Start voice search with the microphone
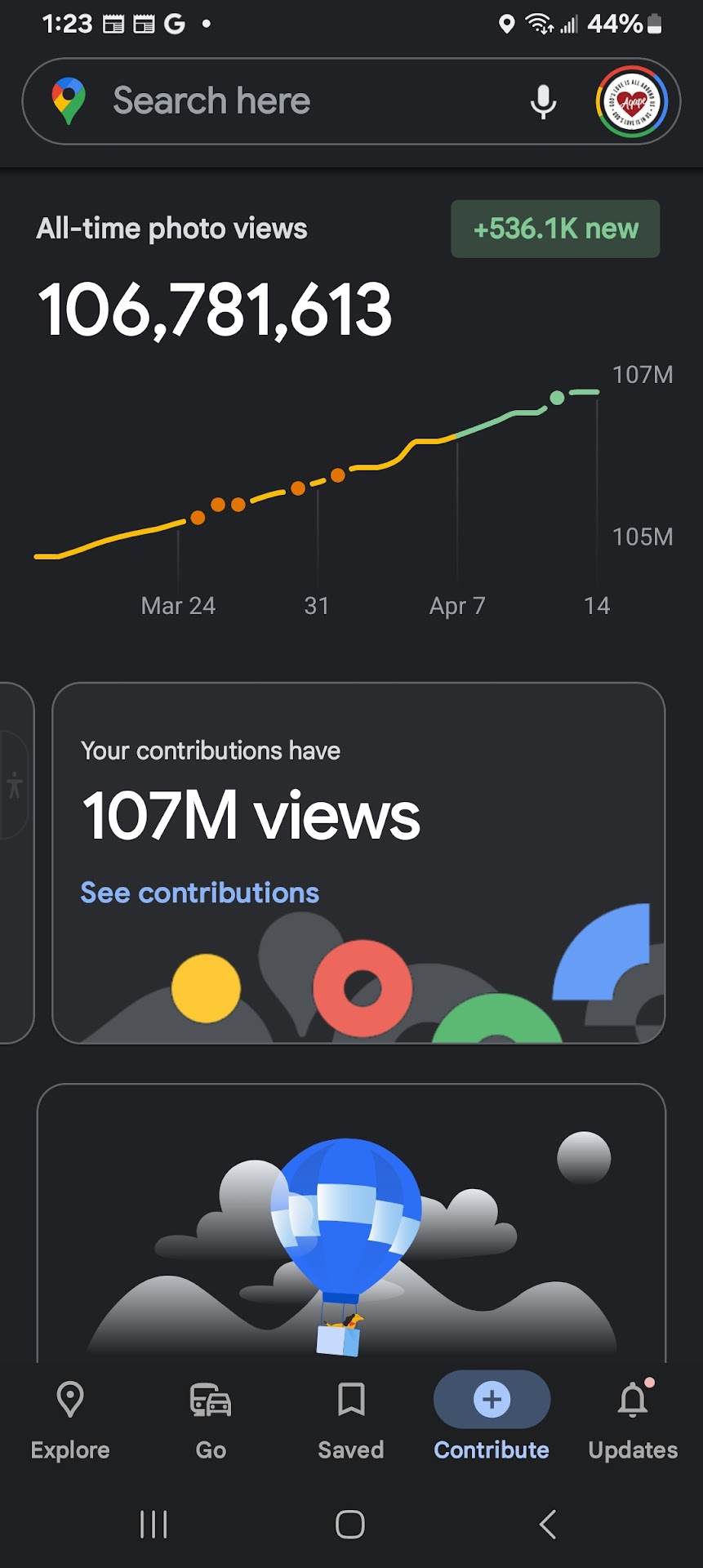This screenshot has height=1568, width=703. pyautogui.click(x=543, y=102)
